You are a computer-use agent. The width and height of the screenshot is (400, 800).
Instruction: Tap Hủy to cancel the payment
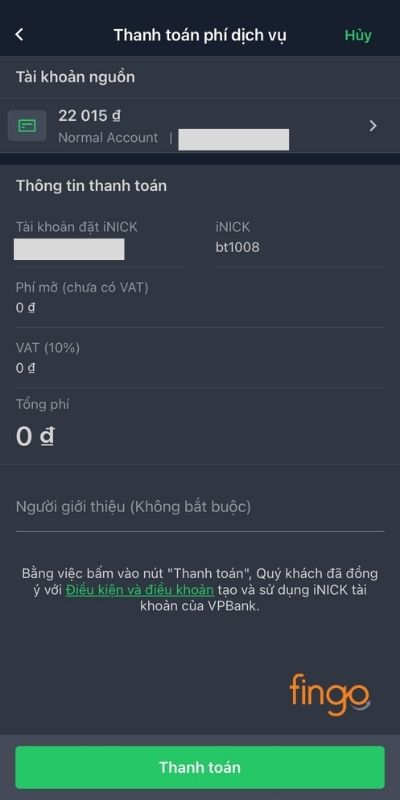point(358,35)
